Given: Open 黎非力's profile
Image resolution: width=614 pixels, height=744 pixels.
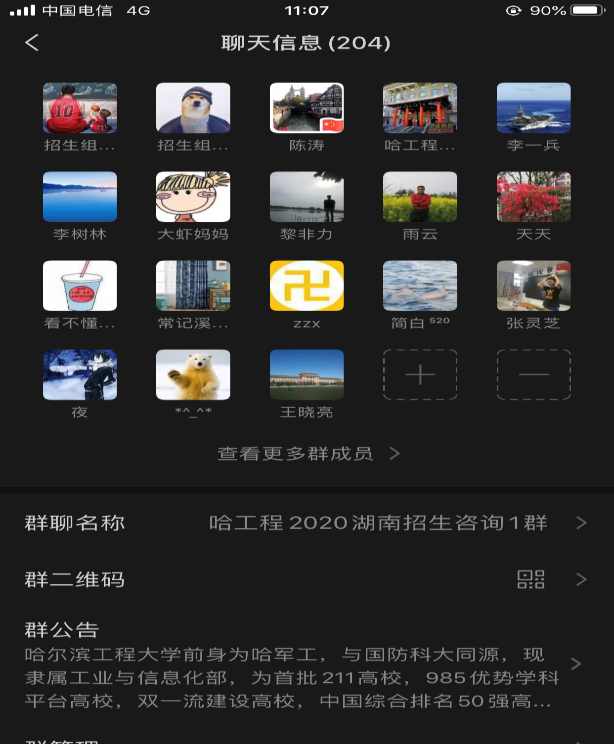Looking at the screenshot, I should coord(307,197).
